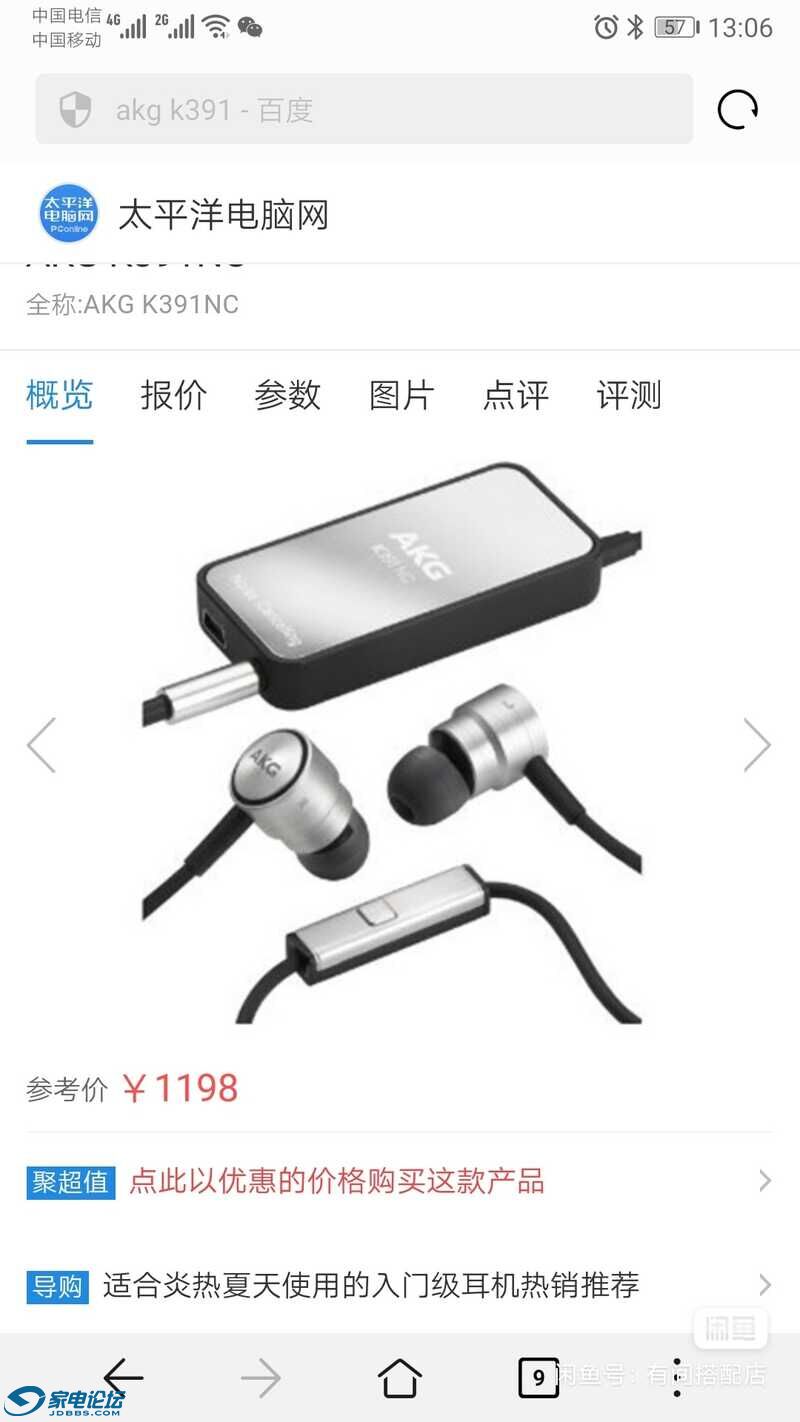
Task: Open the 图片 tab
Action: pos(401,395)
